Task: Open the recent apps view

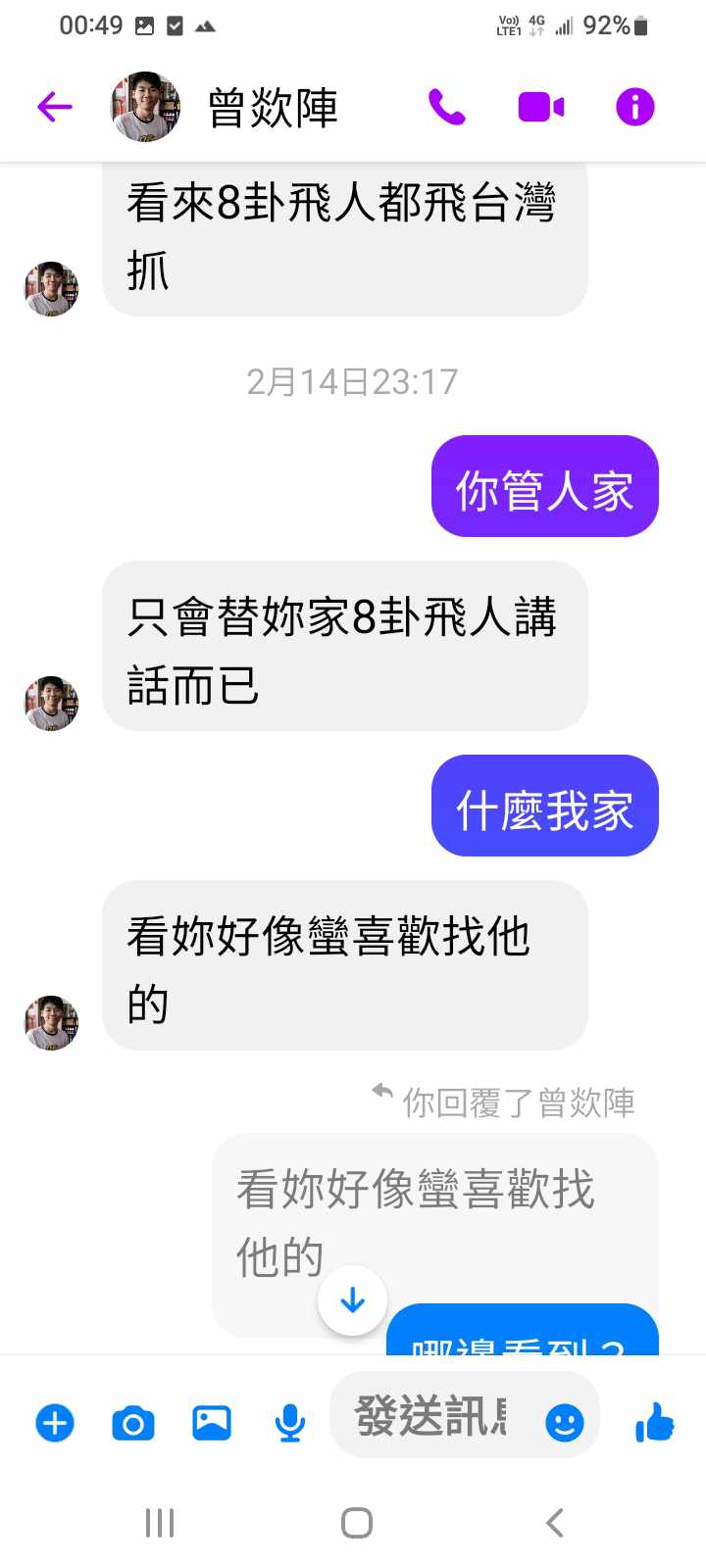Action: pyautogui.click(x=160, y=1523)
